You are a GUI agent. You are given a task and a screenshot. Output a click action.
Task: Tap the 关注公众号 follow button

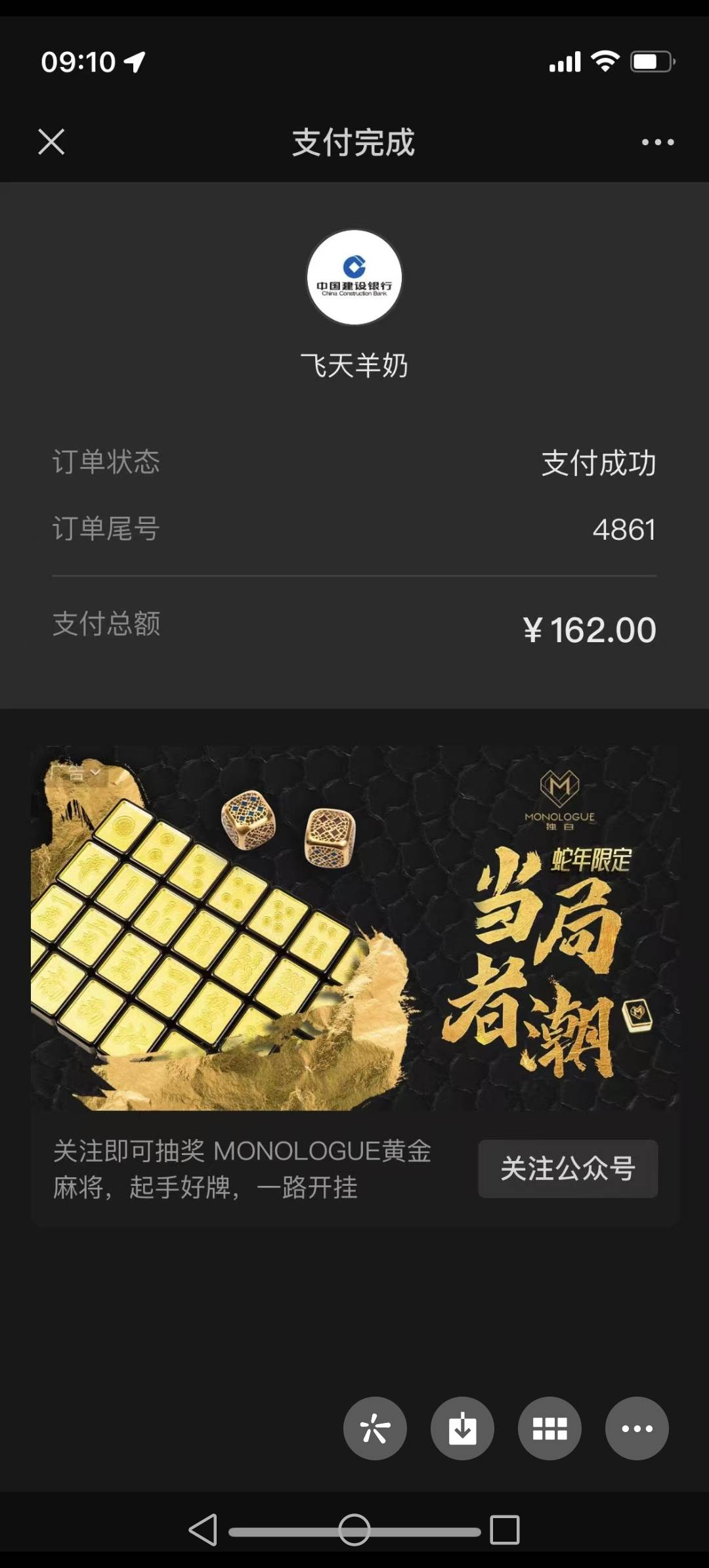click(568, 1169)
